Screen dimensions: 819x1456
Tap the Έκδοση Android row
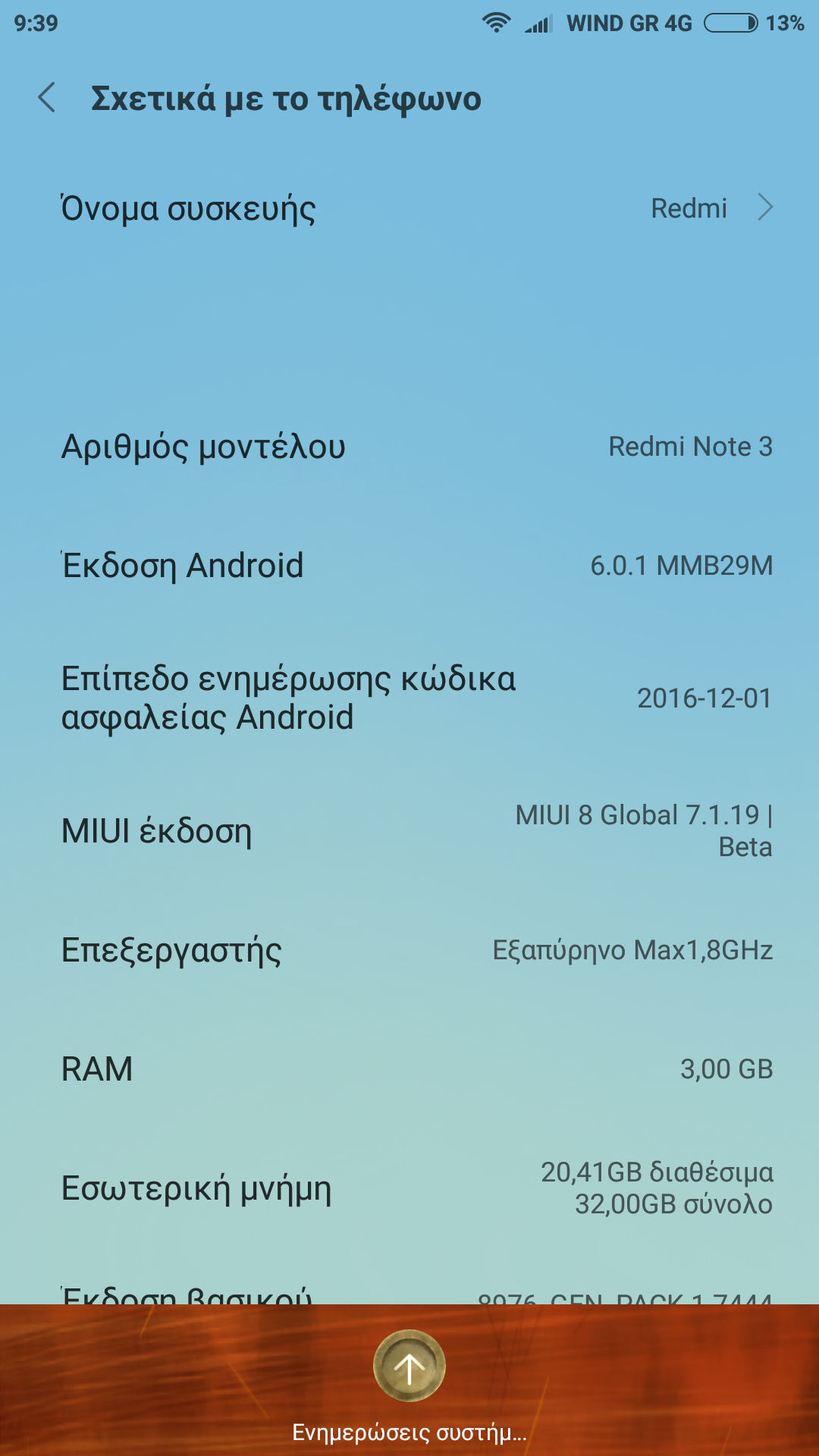[x=409, y=566]
